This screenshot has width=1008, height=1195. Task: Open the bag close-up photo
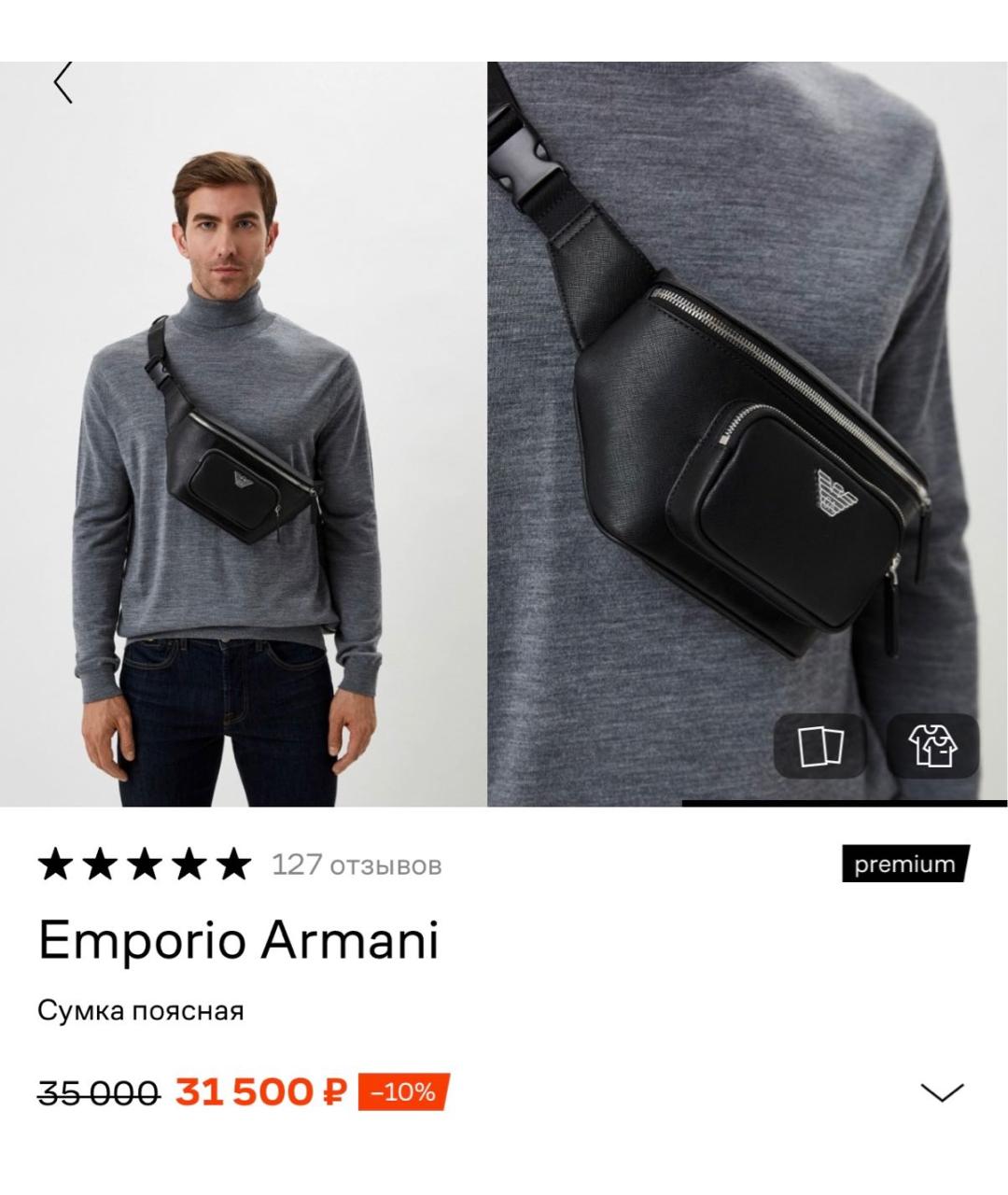(x=747, y=420)
